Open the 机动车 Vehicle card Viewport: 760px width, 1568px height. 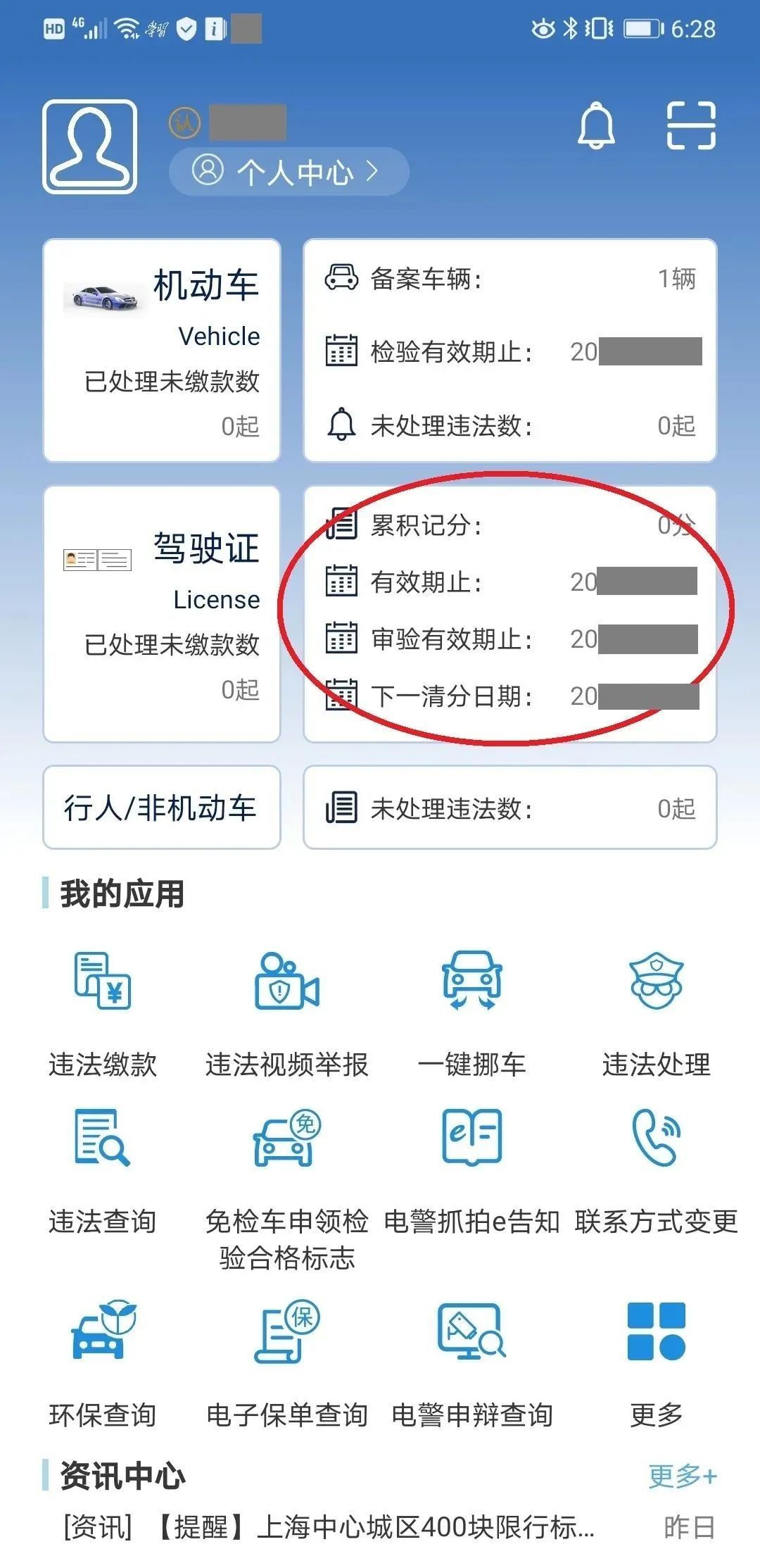coord(162,351)
